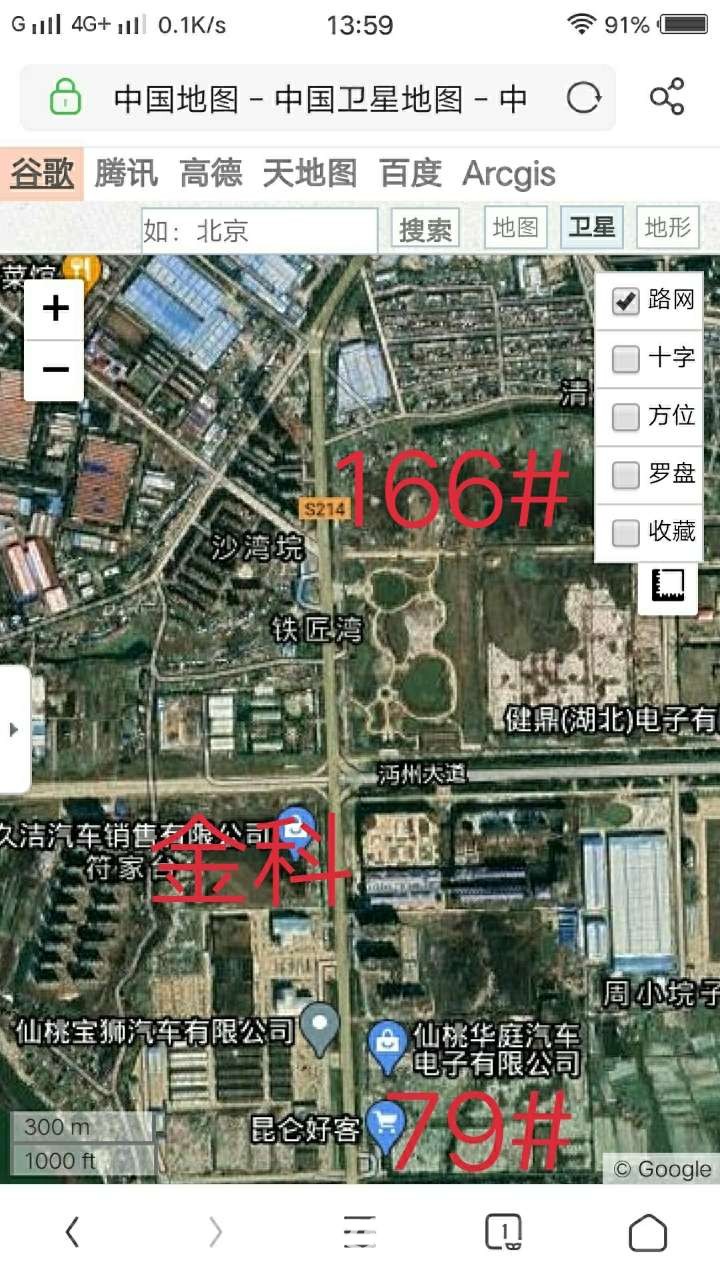
Task: Select the Arcgis map source
Action: coord(509,173)
